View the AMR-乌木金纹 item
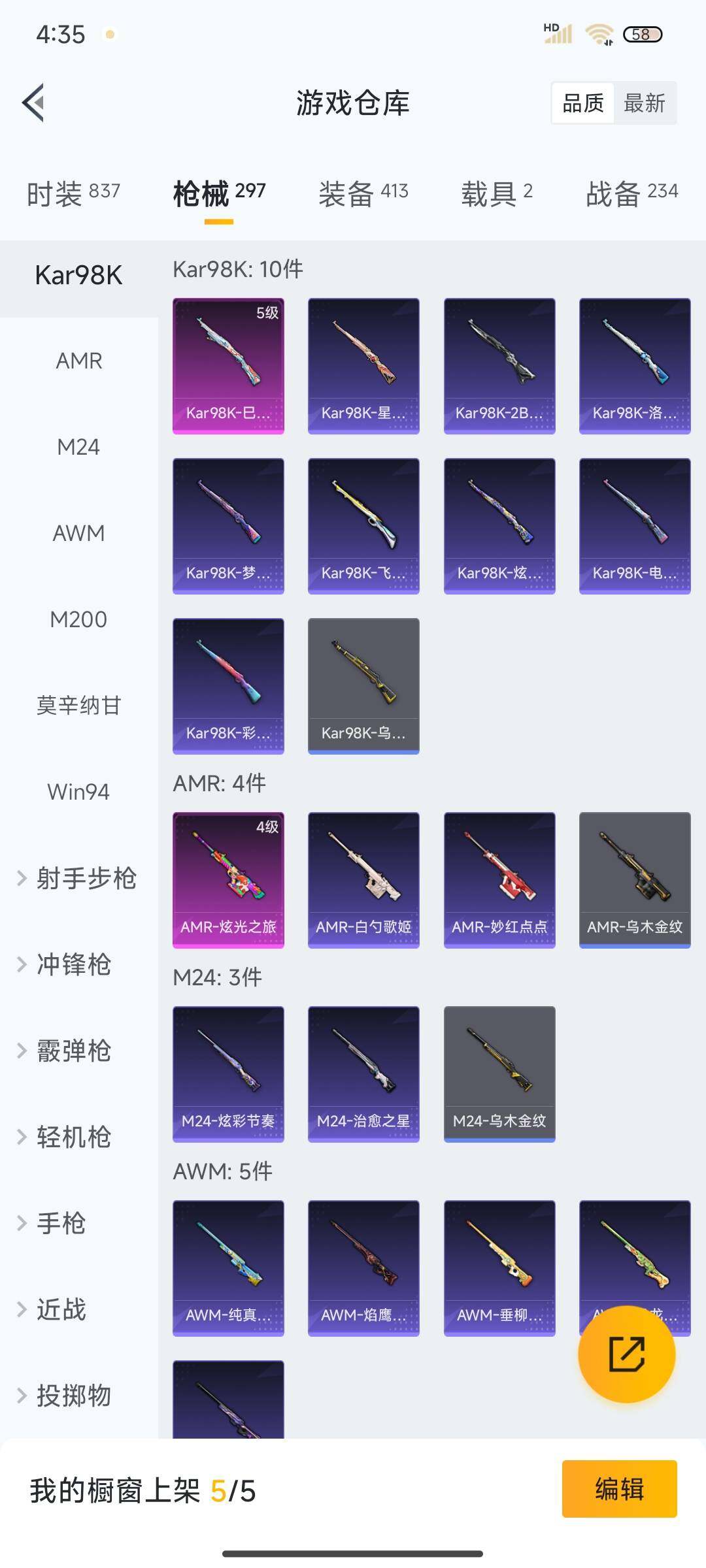 click(635, 879)
